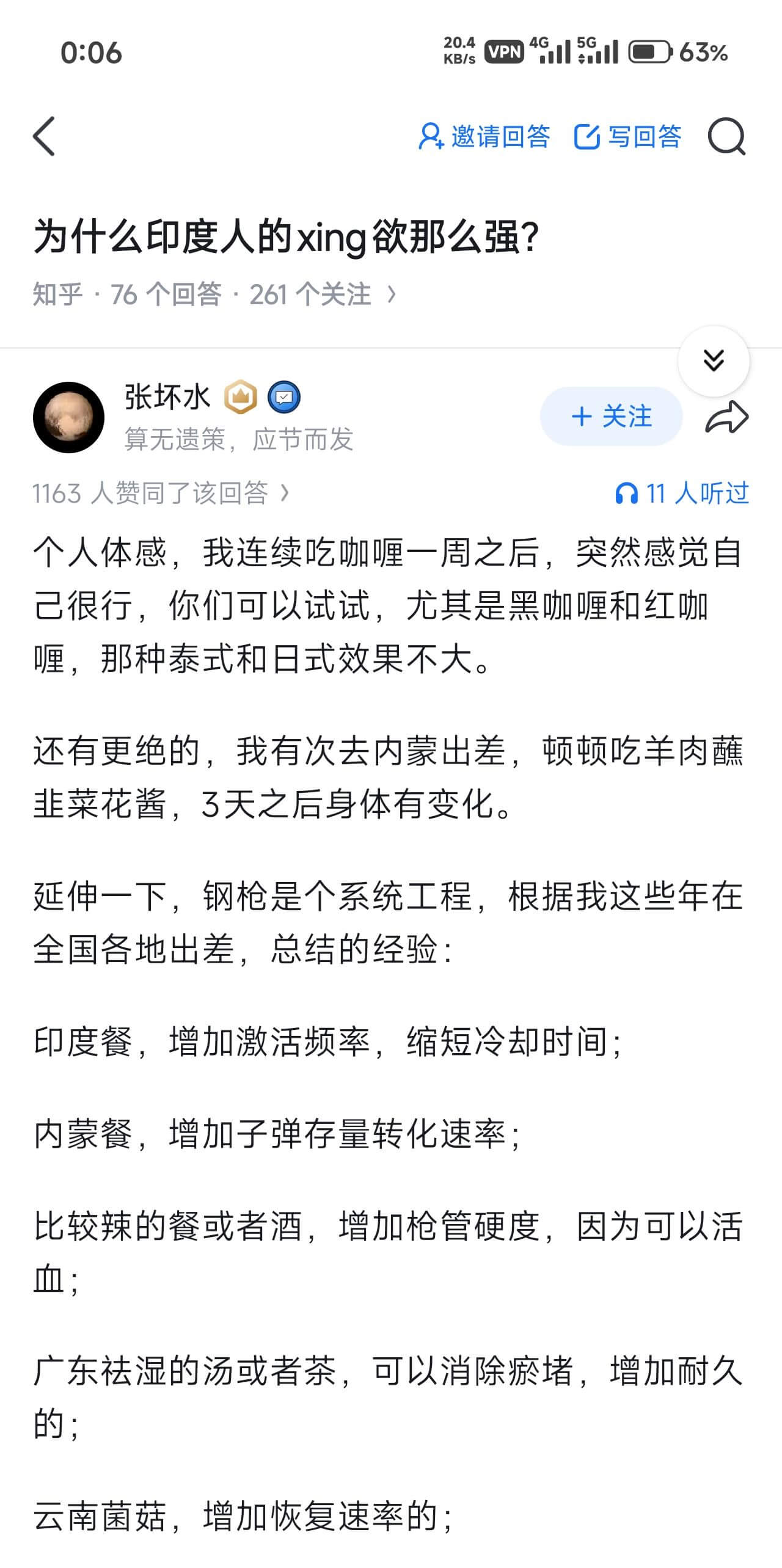Share this answer via arrow icon
Screen dimensions: 782x1568
point(726,418)
